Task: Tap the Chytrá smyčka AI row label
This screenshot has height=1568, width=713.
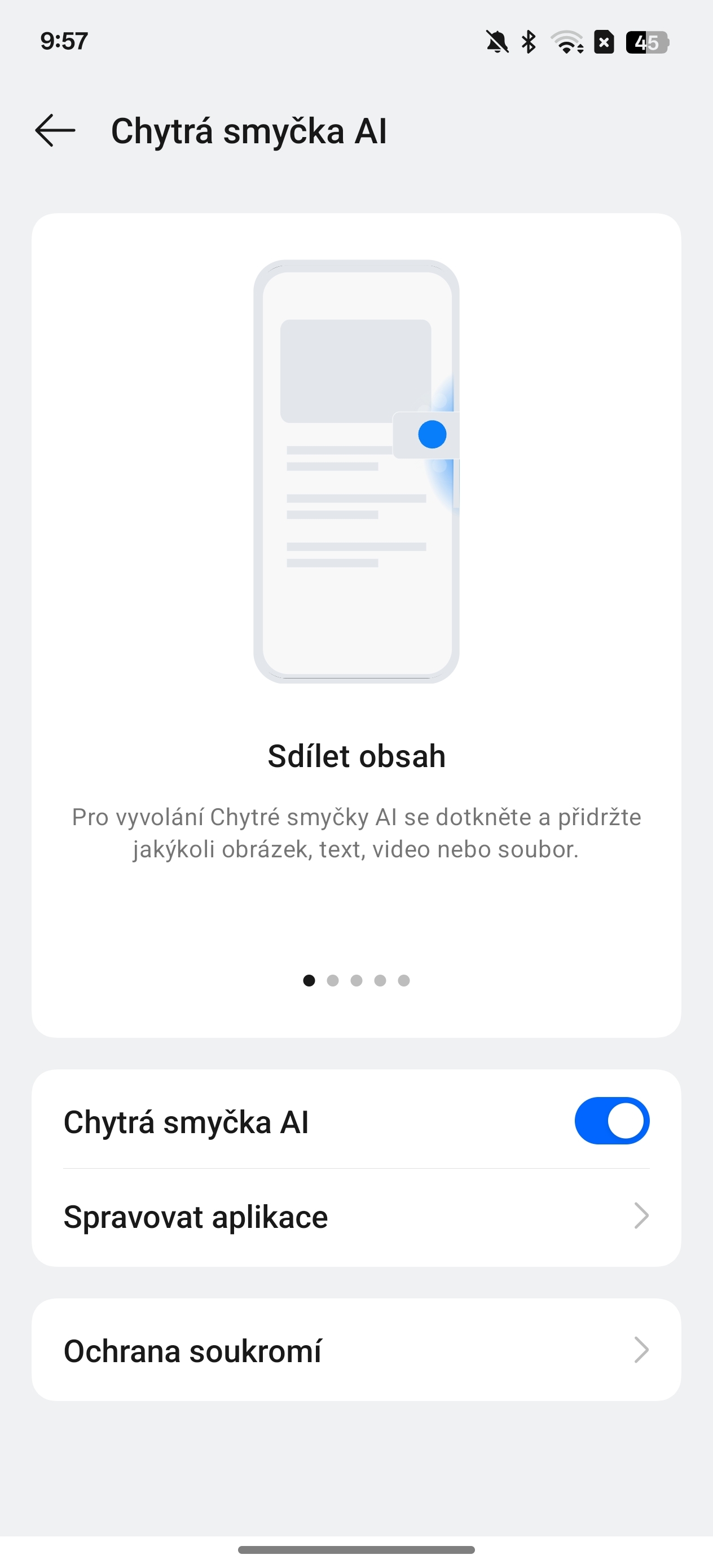Action: click(x=186, y=1120)
